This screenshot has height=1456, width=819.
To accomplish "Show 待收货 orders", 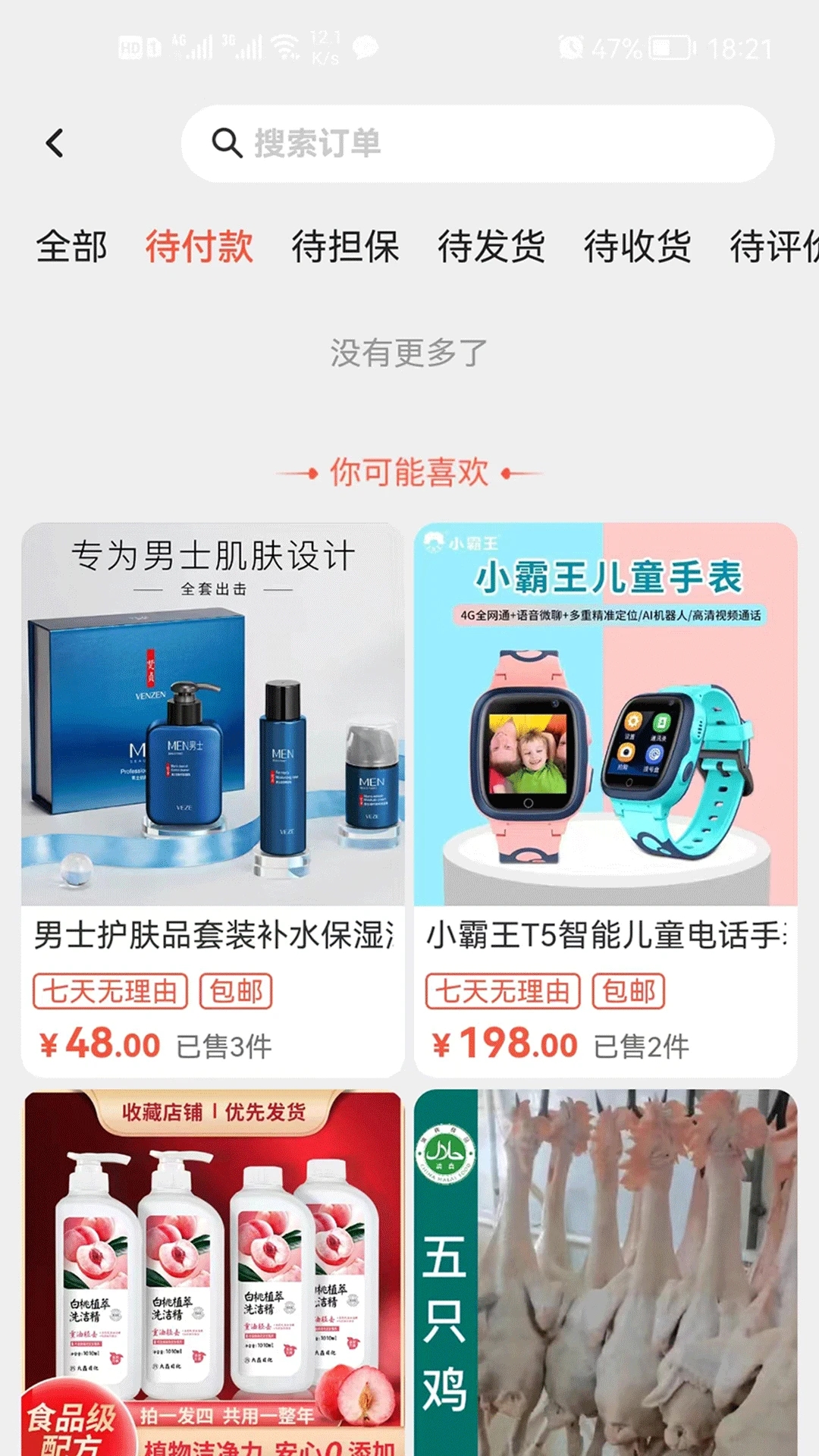I will [x=637, y=247].
